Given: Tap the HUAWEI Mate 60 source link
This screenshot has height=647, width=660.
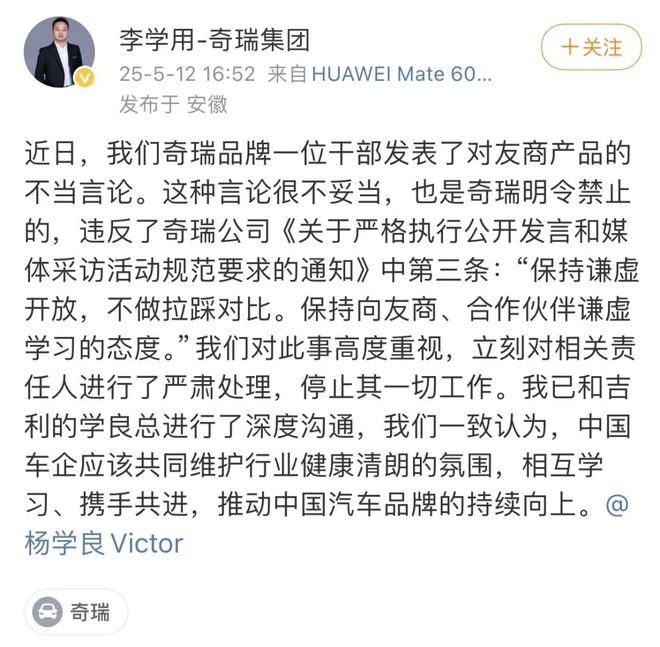Looking at the screenshot, I should 402,74.
